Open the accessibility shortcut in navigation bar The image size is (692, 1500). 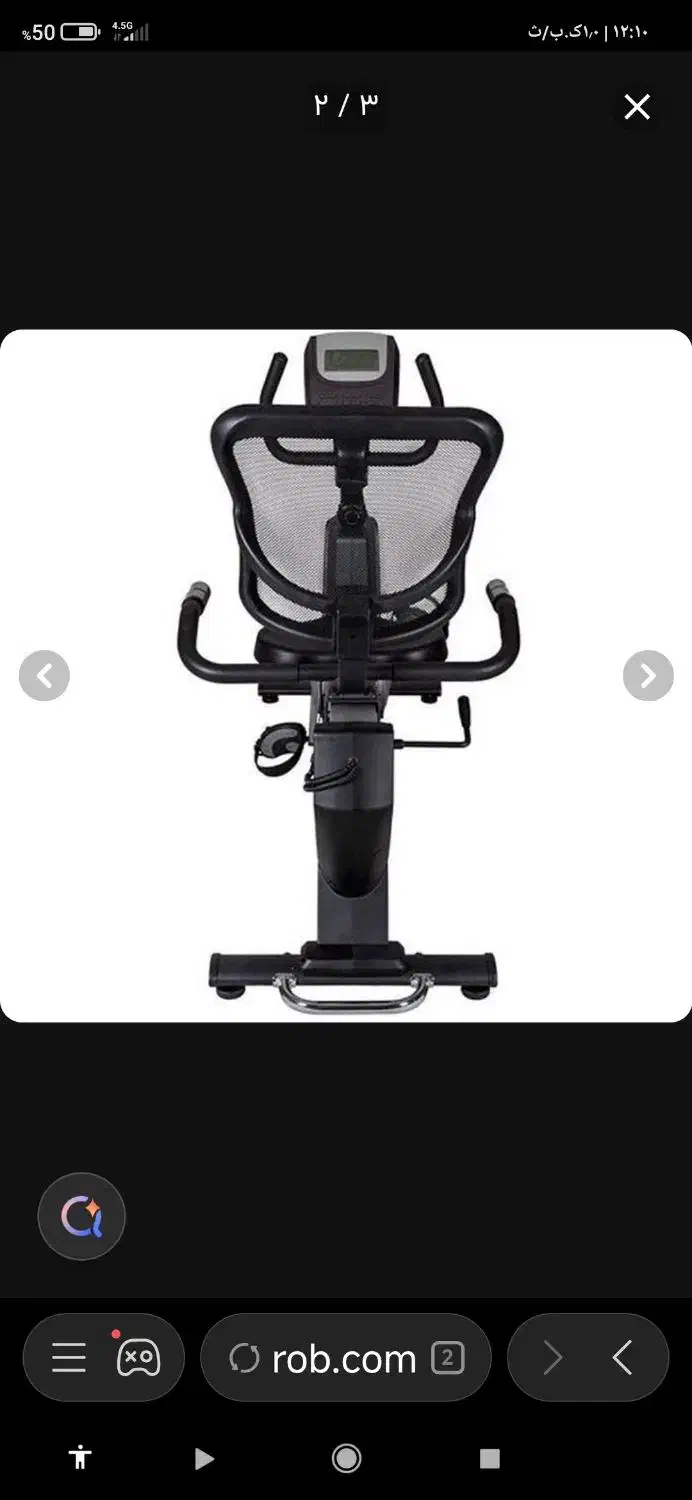(80, 1459)
